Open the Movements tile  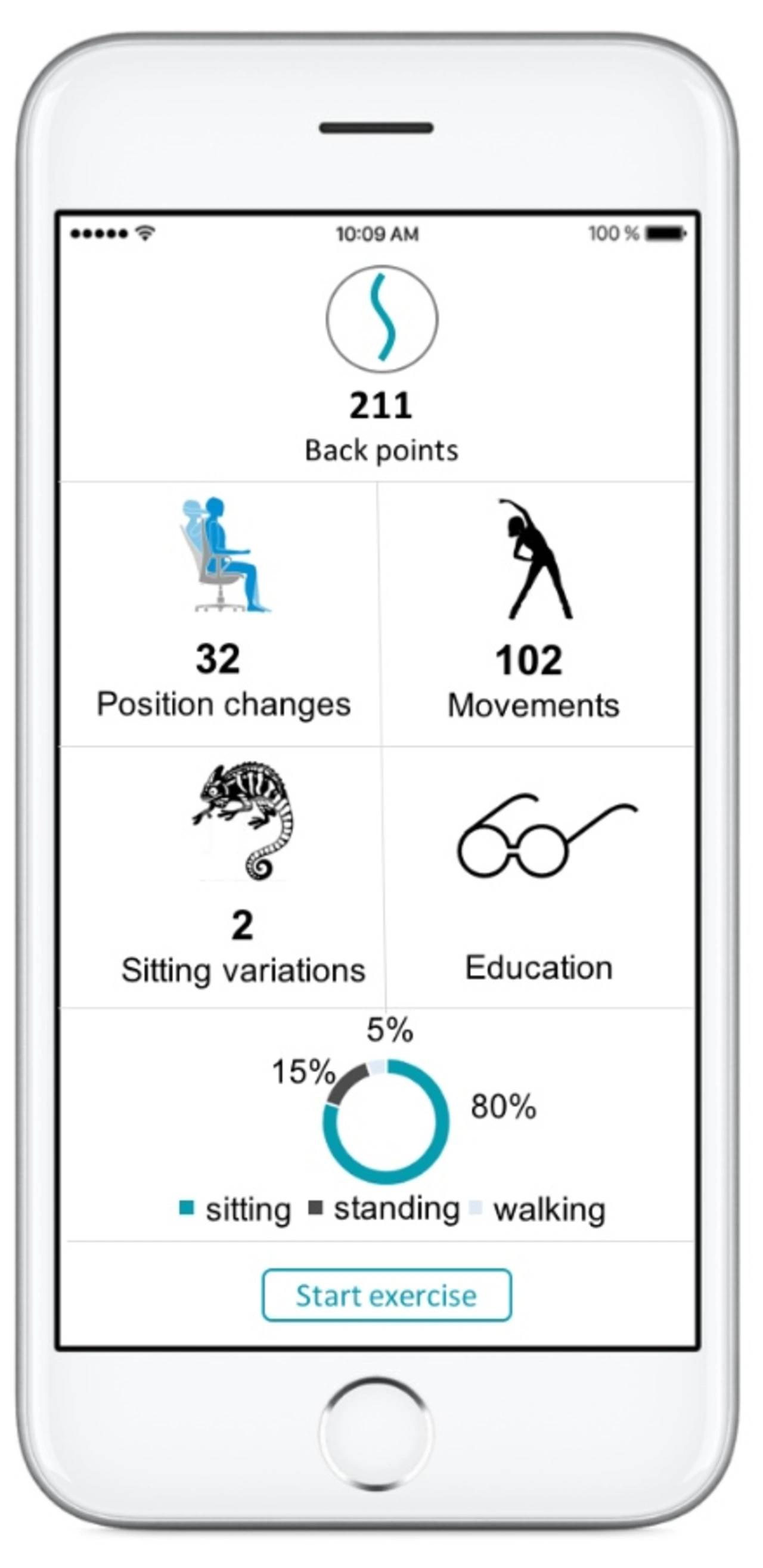[x=536, y=613]
